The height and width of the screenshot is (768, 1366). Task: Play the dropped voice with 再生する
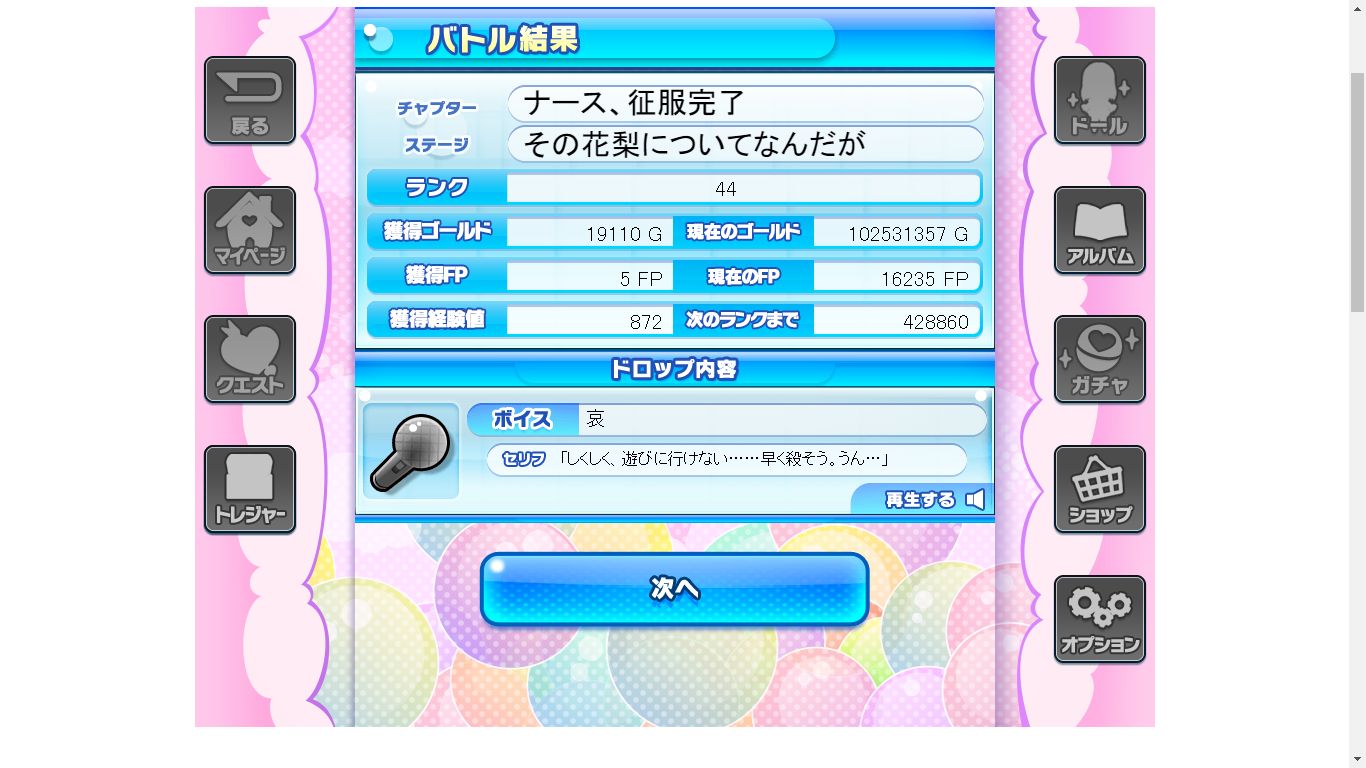(932, 499)
